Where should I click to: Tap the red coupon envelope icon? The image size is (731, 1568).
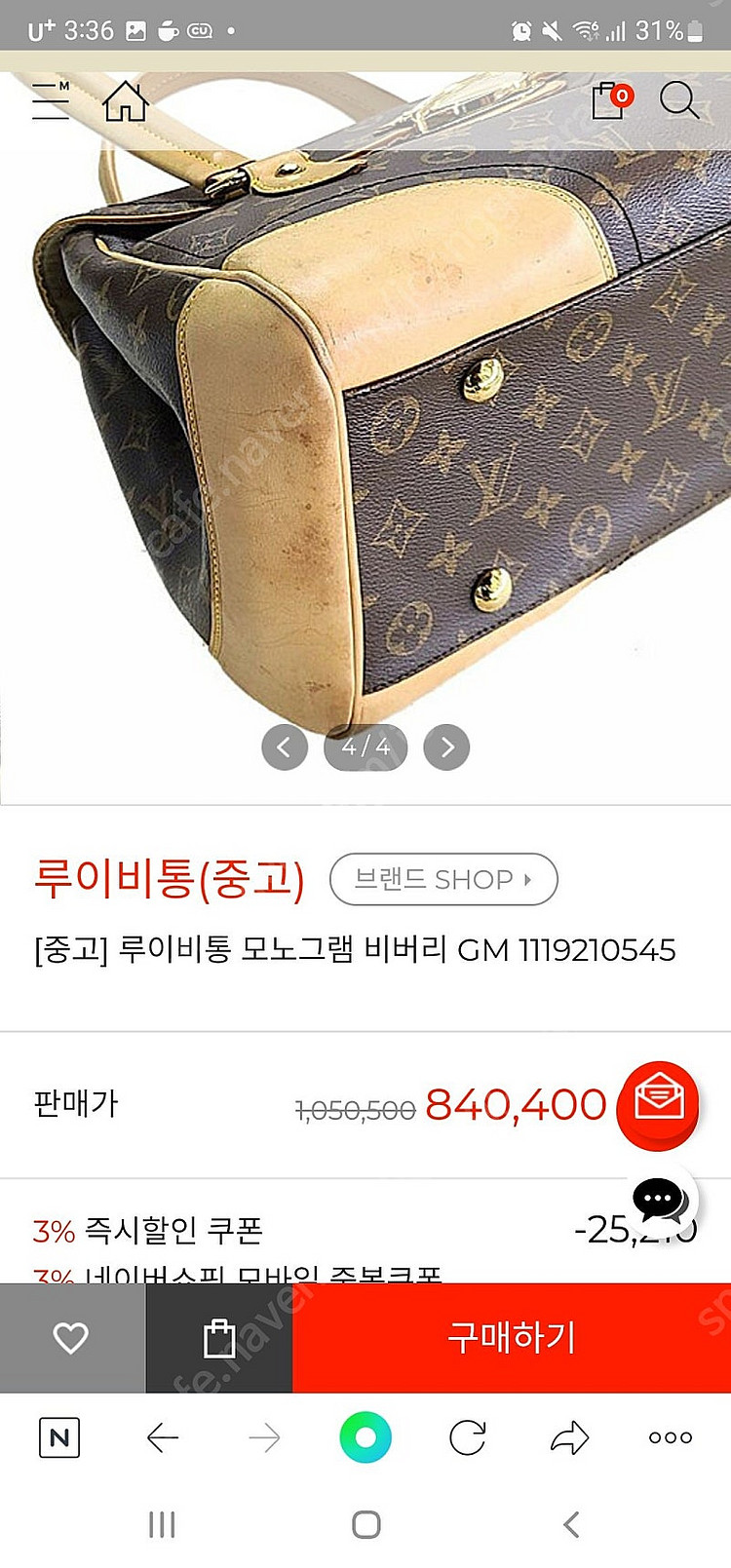click(x=658, y=1104)
